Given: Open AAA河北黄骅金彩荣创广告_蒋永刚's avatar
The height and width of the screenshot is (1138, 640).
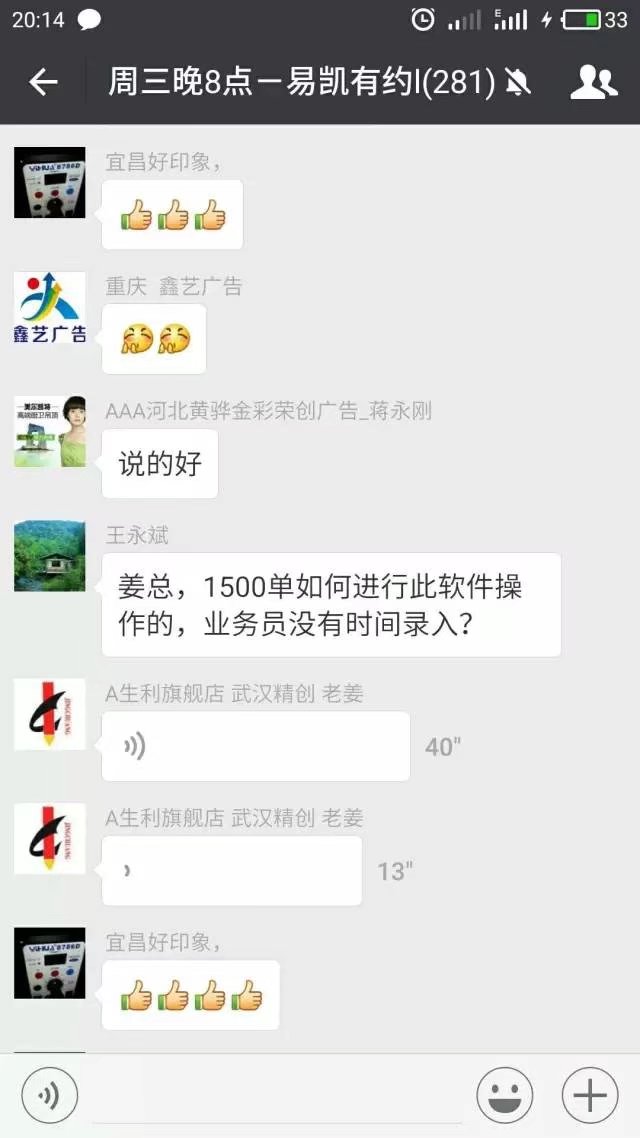Looking at the screenshot, I should point(49,432).
